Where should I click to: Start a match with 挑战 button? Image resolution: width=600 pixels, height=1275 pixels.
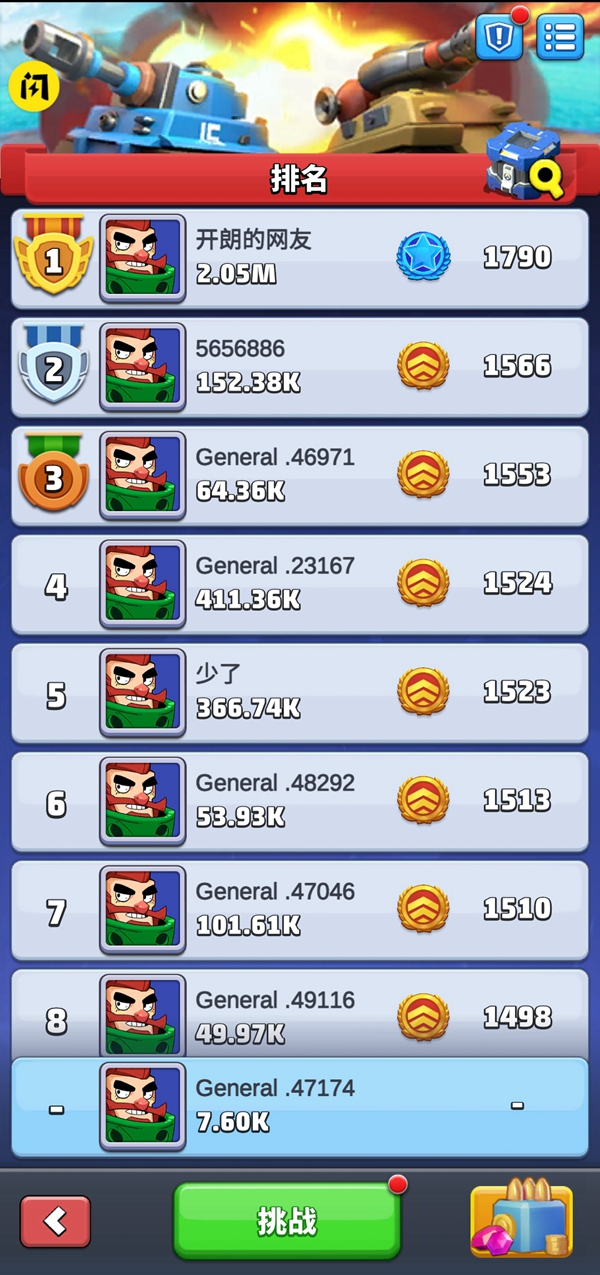pyautogui.click(x=287, y=1221)
